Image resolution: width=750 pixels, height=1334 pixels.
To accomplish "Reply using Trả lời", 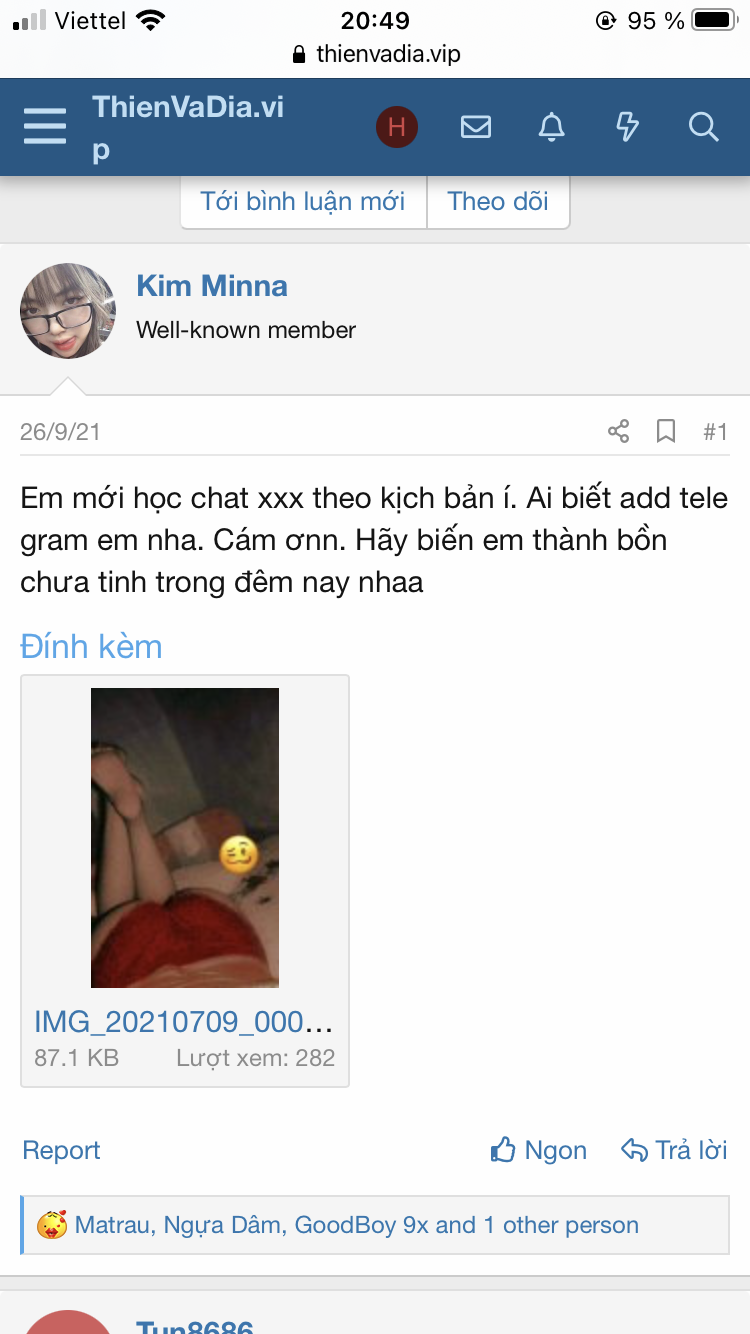I will pos(674,1150).
